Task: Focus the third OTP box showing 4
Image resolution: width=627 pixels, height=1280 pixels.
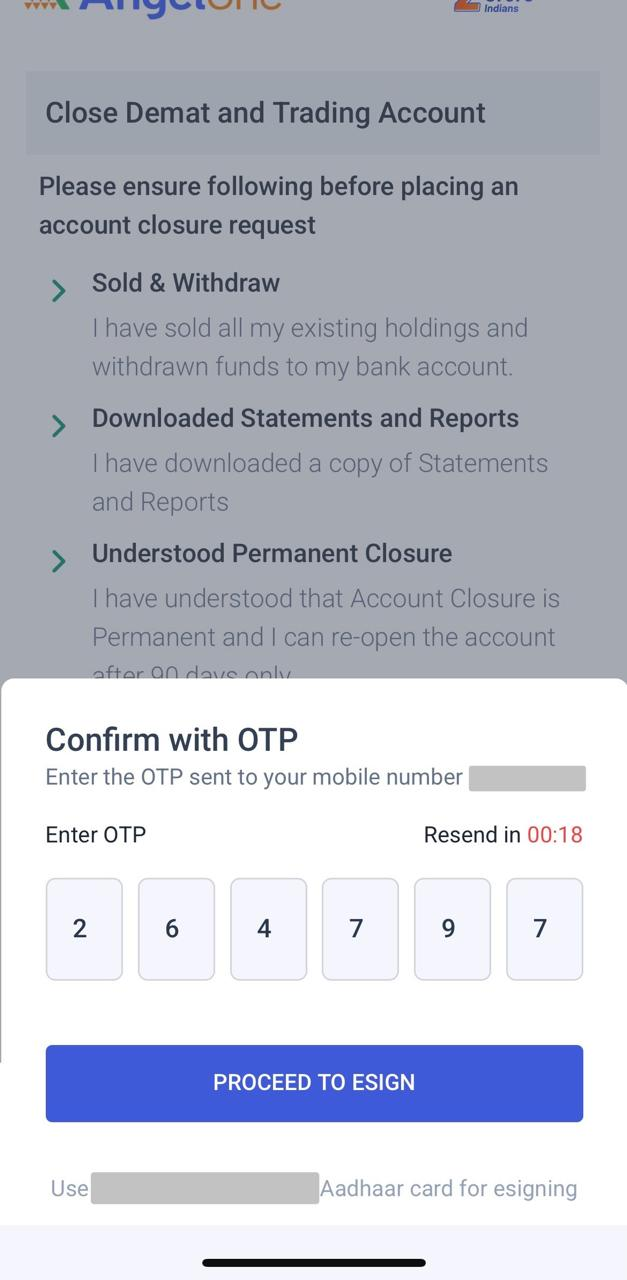Action: (x=268, y=929)
